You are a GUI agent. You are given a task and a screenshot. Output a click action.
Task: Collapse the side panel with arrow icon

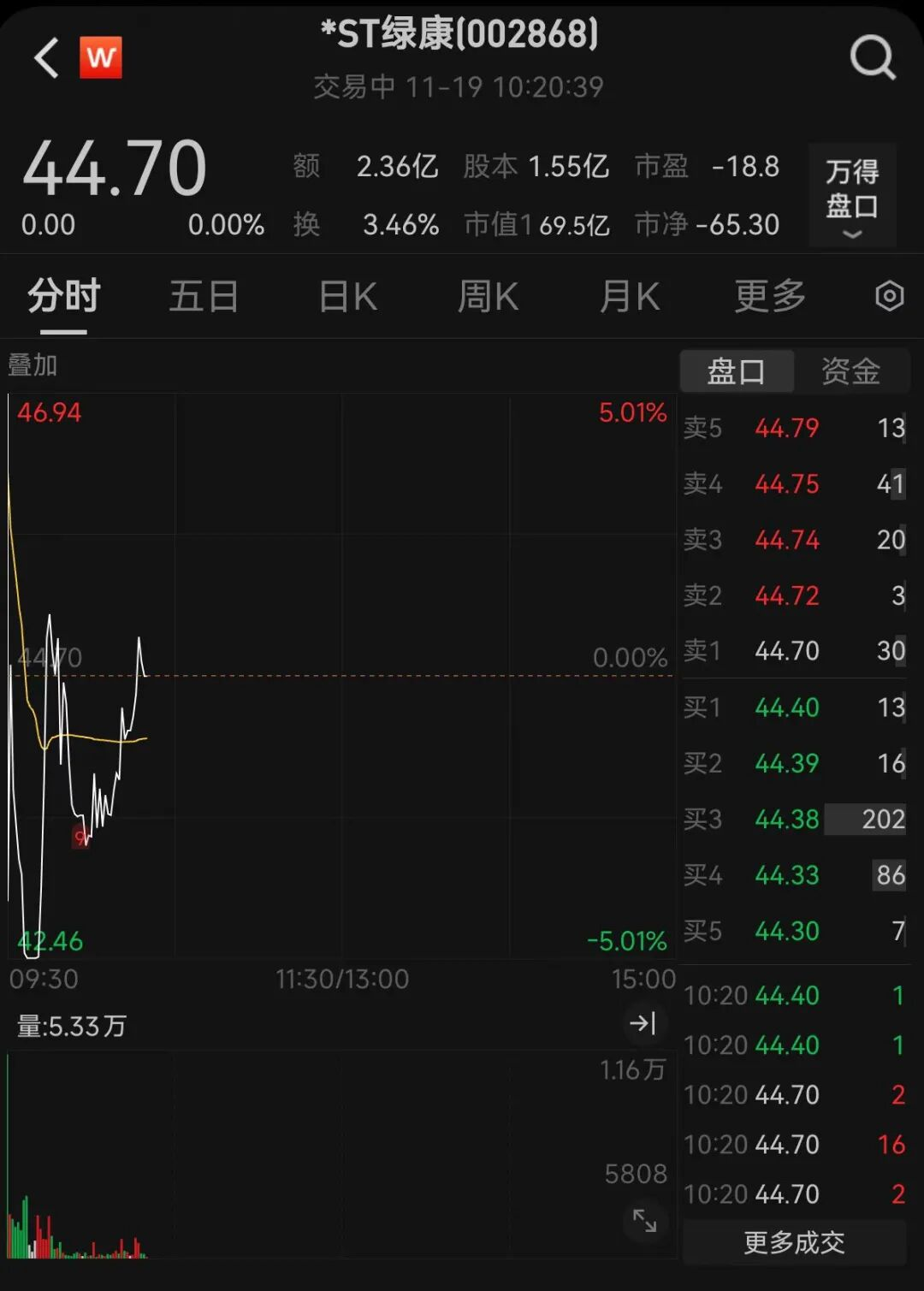click(x=643, y=1023)
